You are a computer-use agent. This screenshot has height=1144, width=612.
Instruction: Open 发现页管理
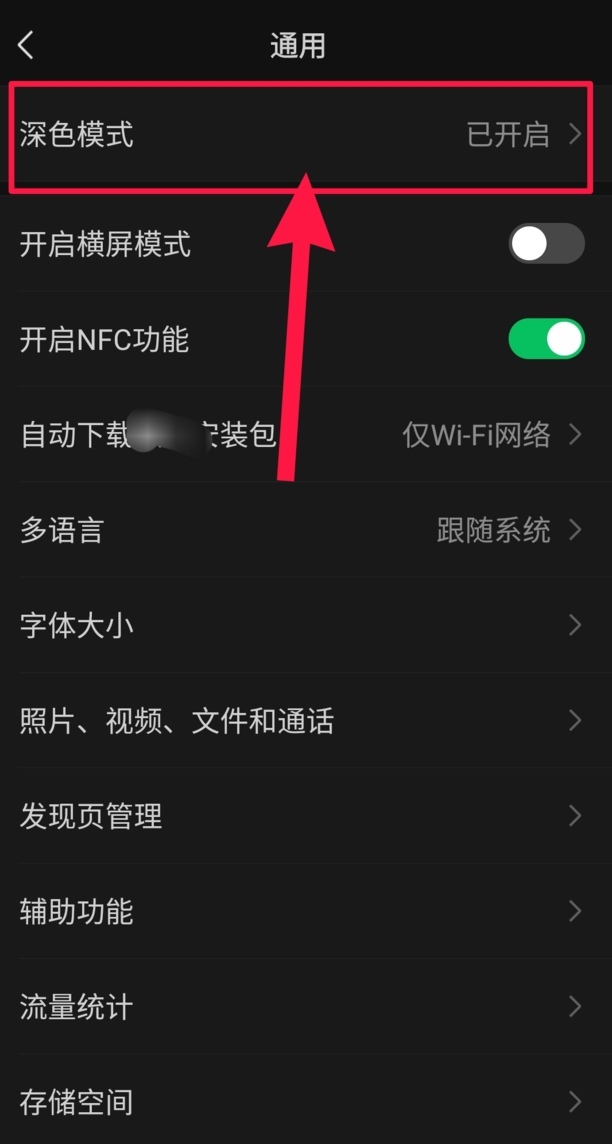(300, 816)
